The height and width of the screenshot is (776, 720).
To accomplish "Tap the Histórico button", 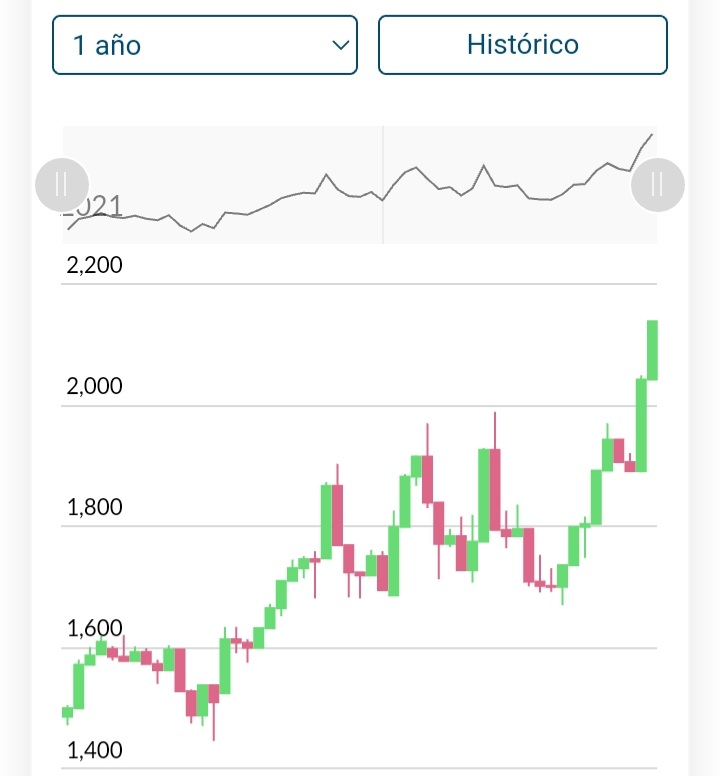I will 522,45.
